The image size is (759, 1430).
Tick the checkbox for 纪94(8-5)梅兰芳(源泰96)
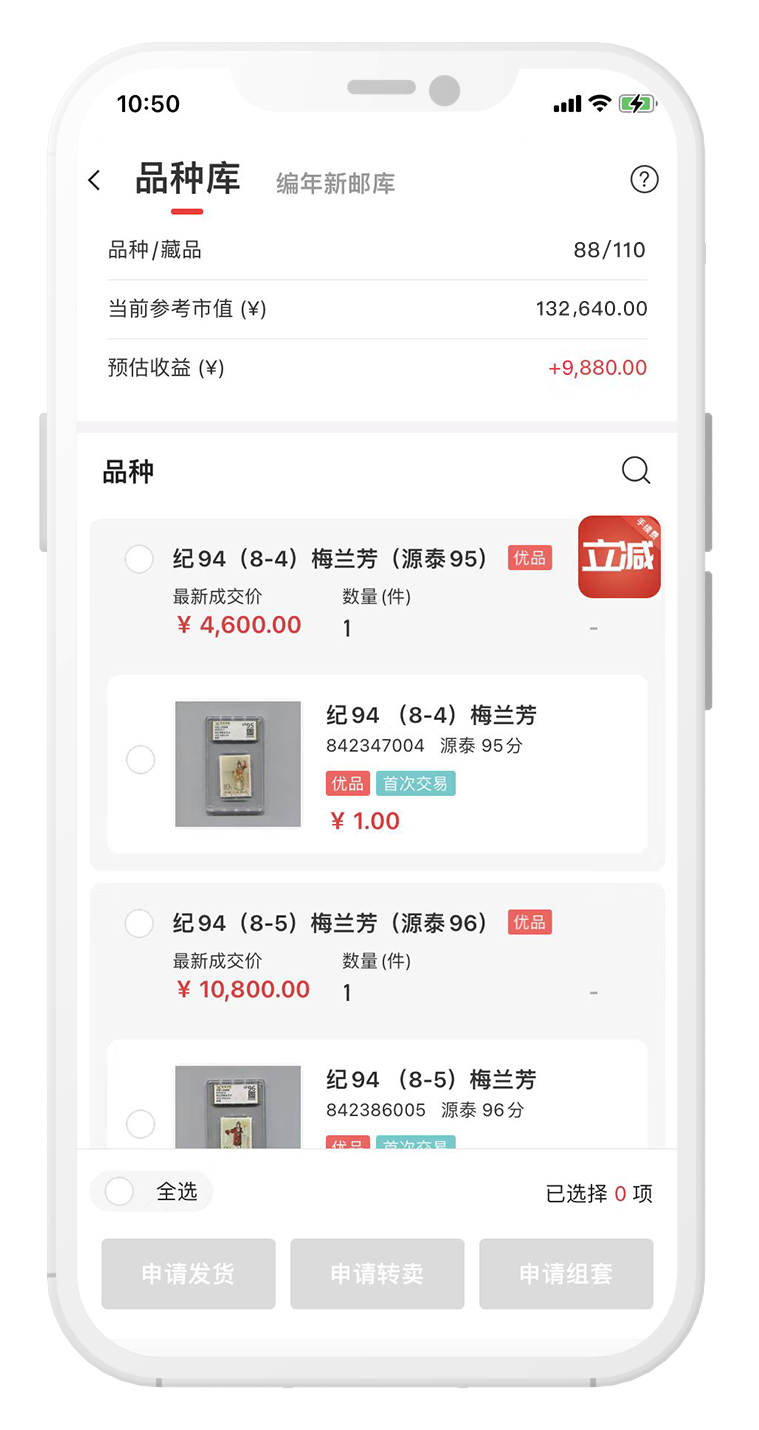coord(139,923)
